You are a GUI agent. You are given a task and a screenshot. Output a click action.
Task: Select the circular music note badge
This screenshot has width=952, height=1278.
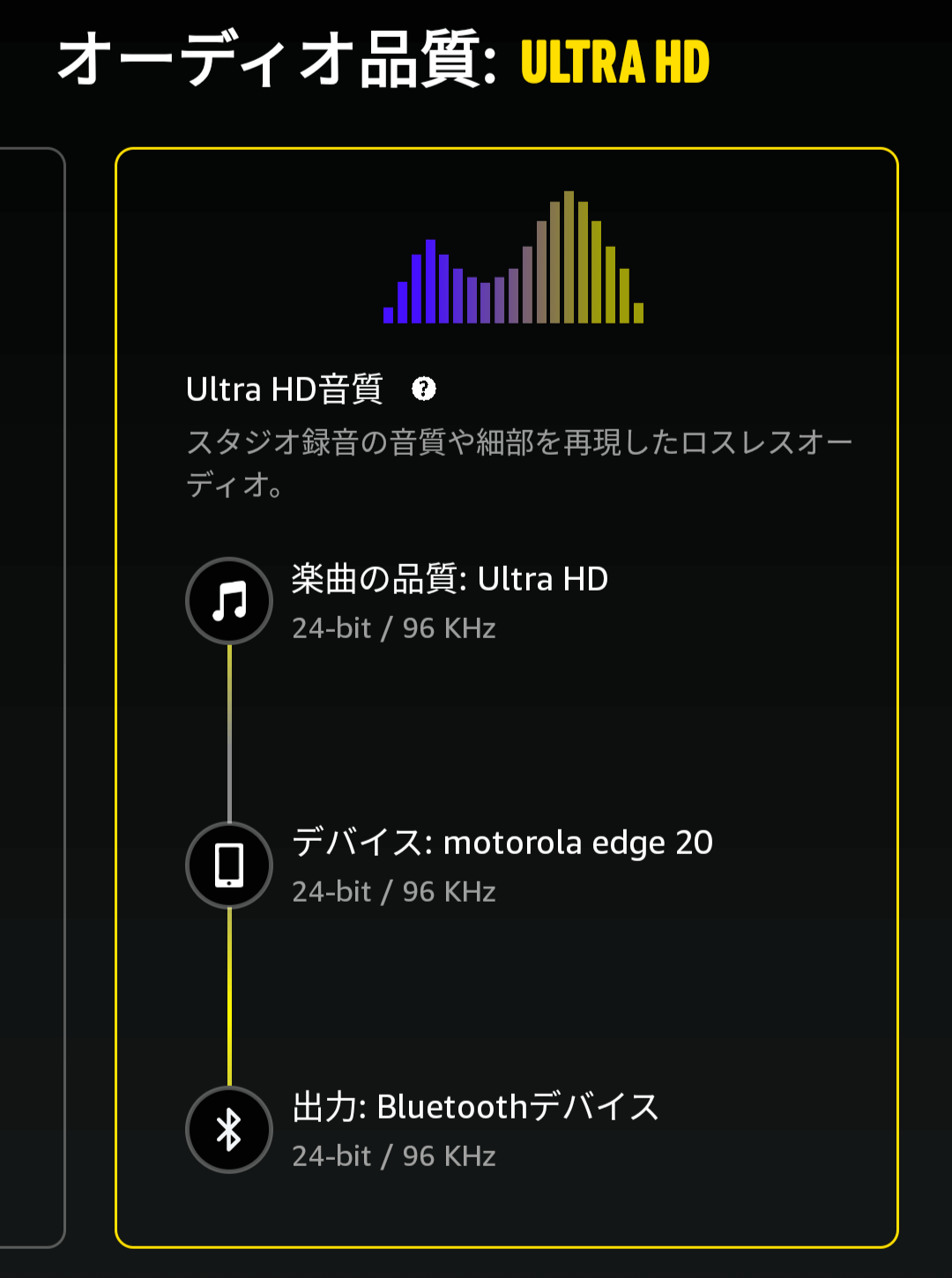(228, 600)
